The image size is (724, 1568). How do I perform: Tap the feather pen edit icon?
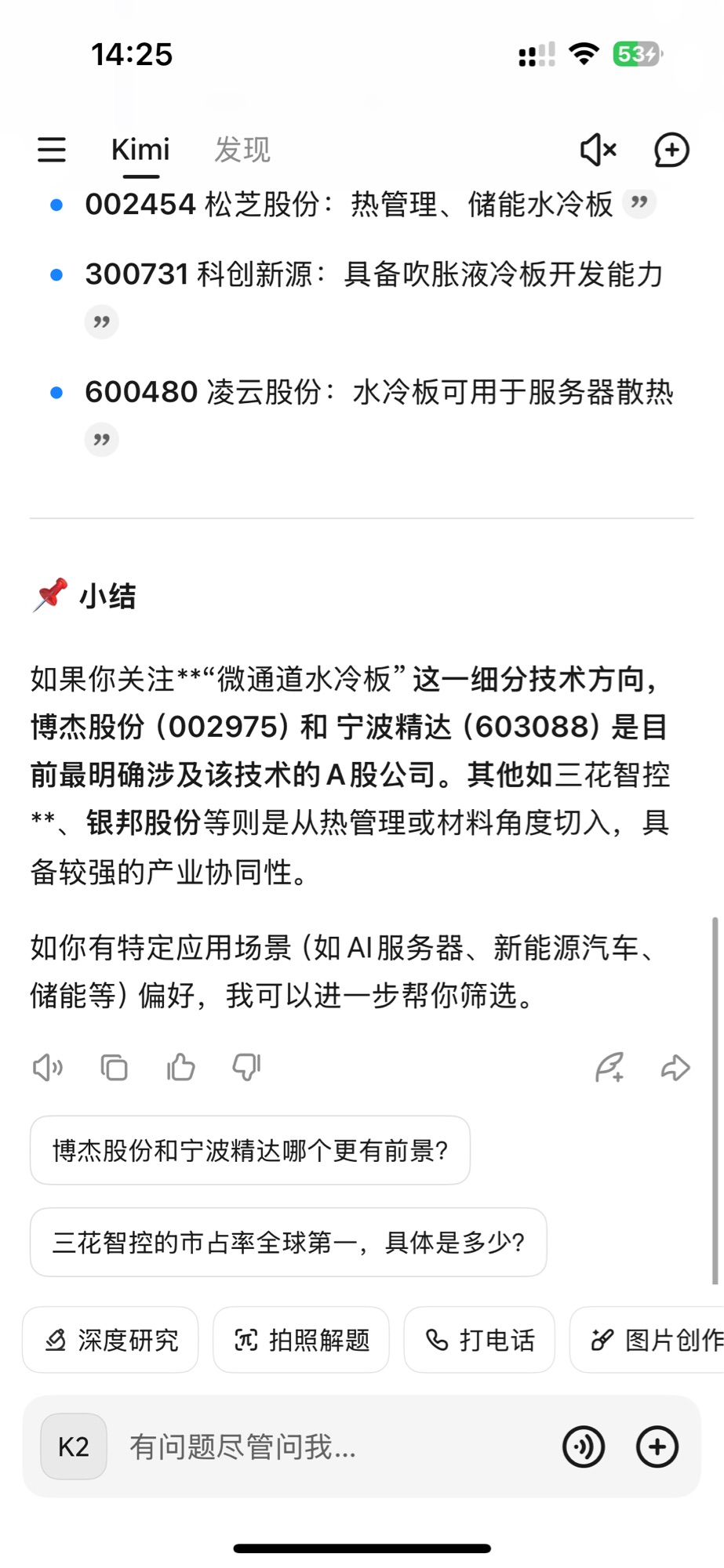pyautogui.click(x=609, y=1067)
